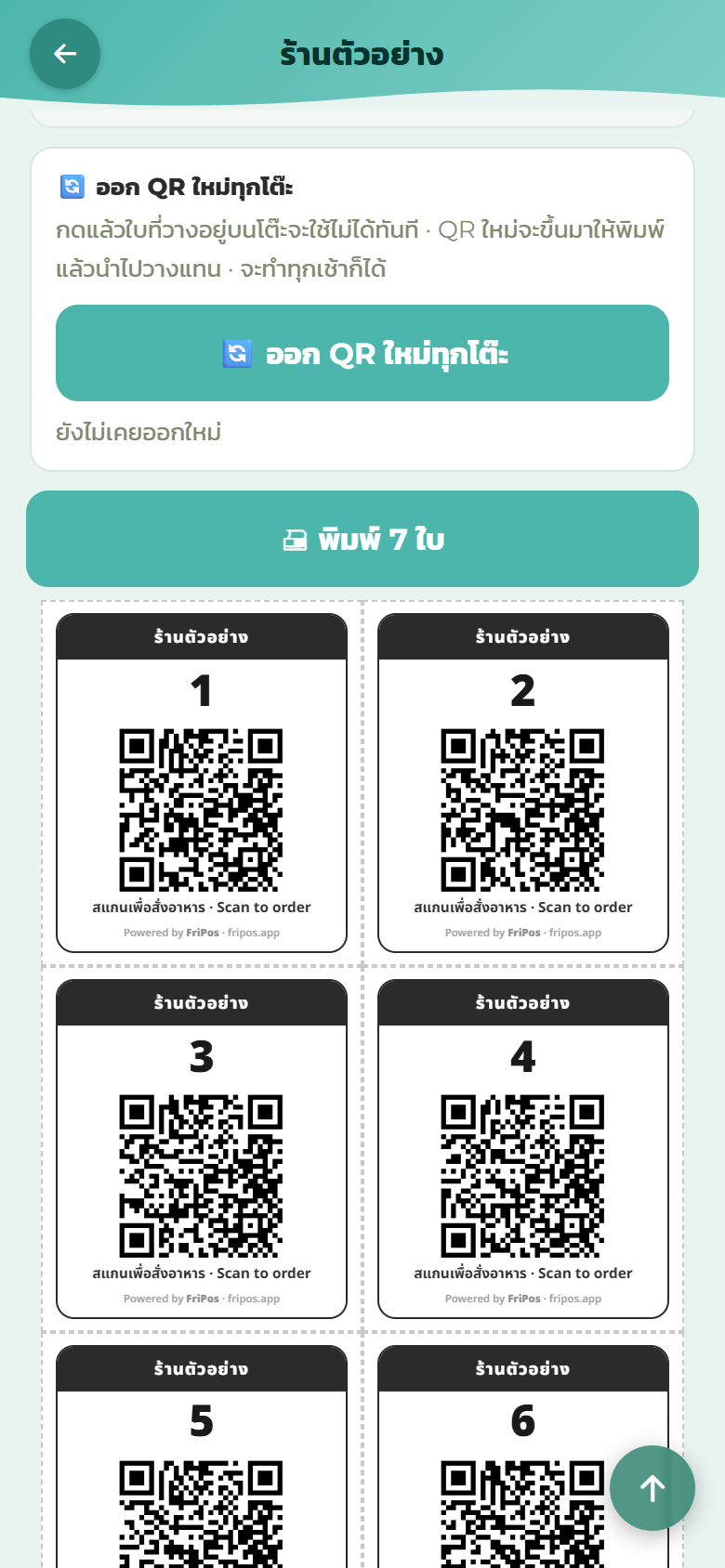Tap ออก QR ใหม่ทุกโต๊ะ to regenerate all QR codes
Screen dimensions: 725x1568
pyautogui.click(x=362, y=353)
